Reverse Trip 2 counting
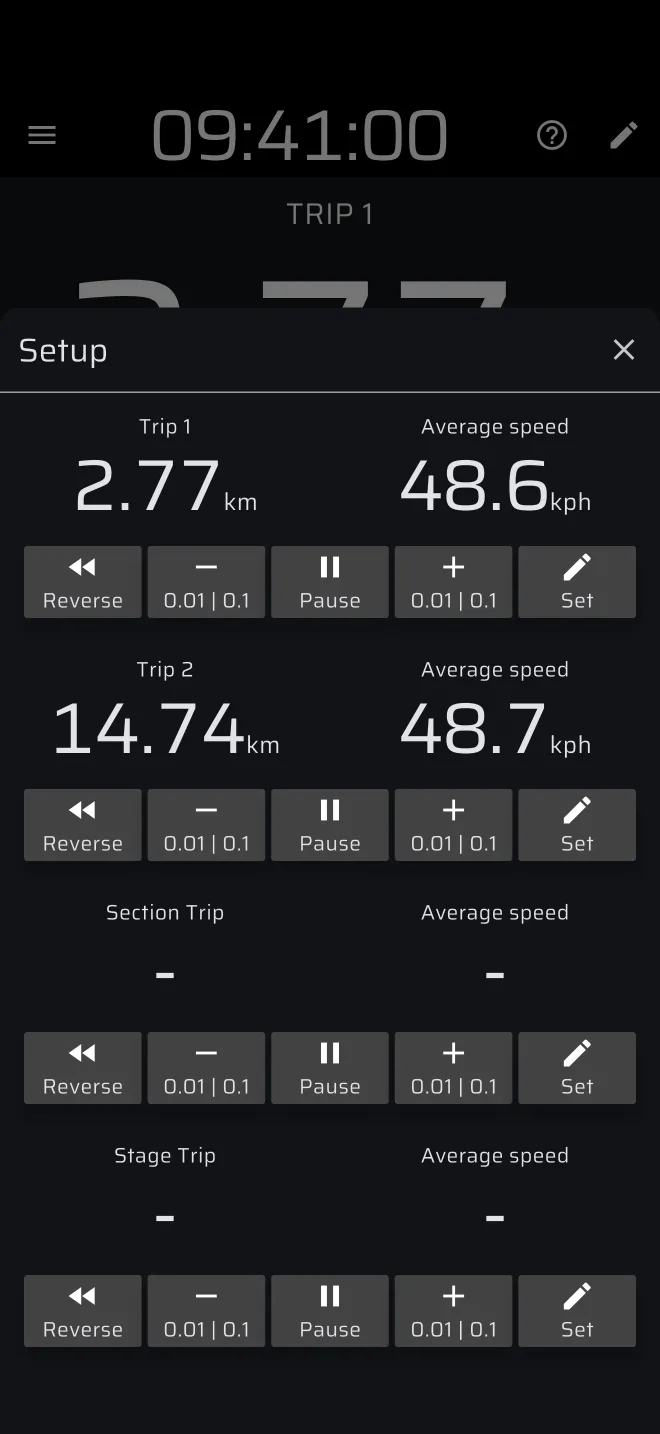660x1434 pixels. coord(83,825)
